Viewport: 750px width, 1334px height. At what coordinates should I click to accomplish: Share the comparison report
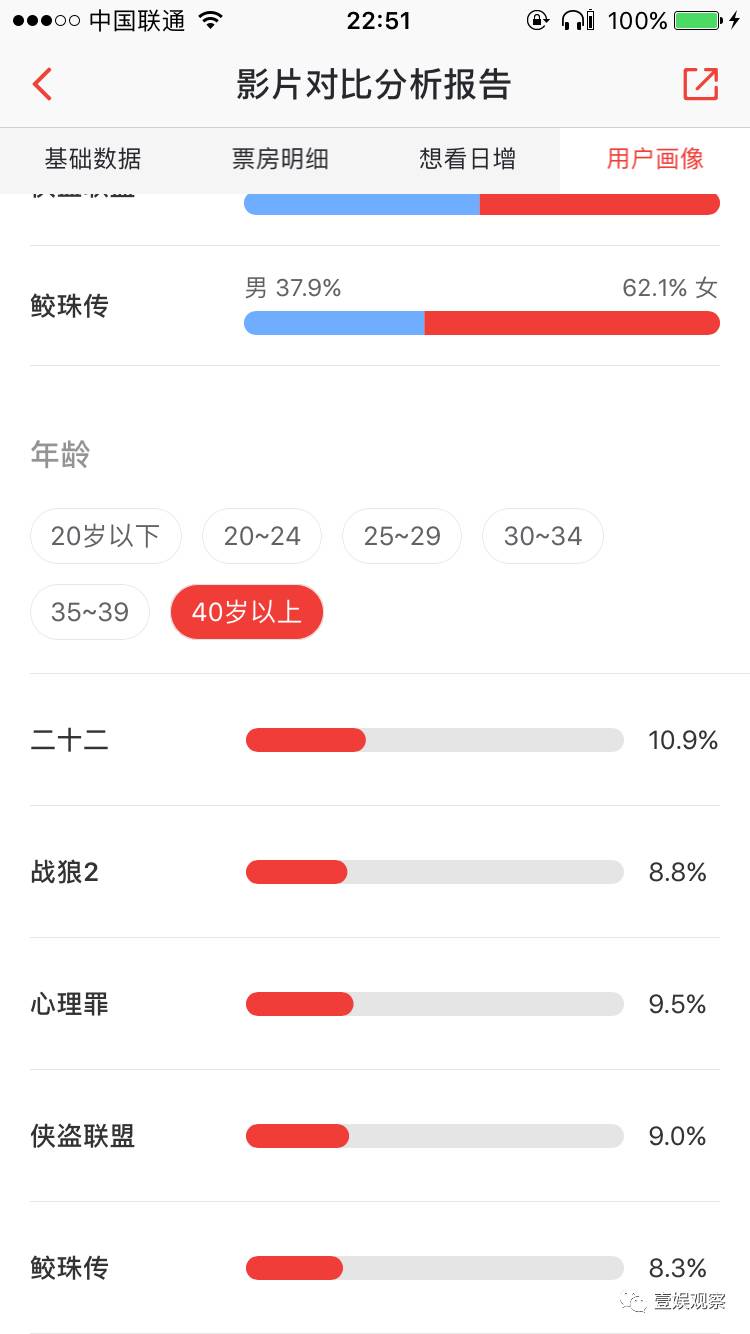(701, 84)
